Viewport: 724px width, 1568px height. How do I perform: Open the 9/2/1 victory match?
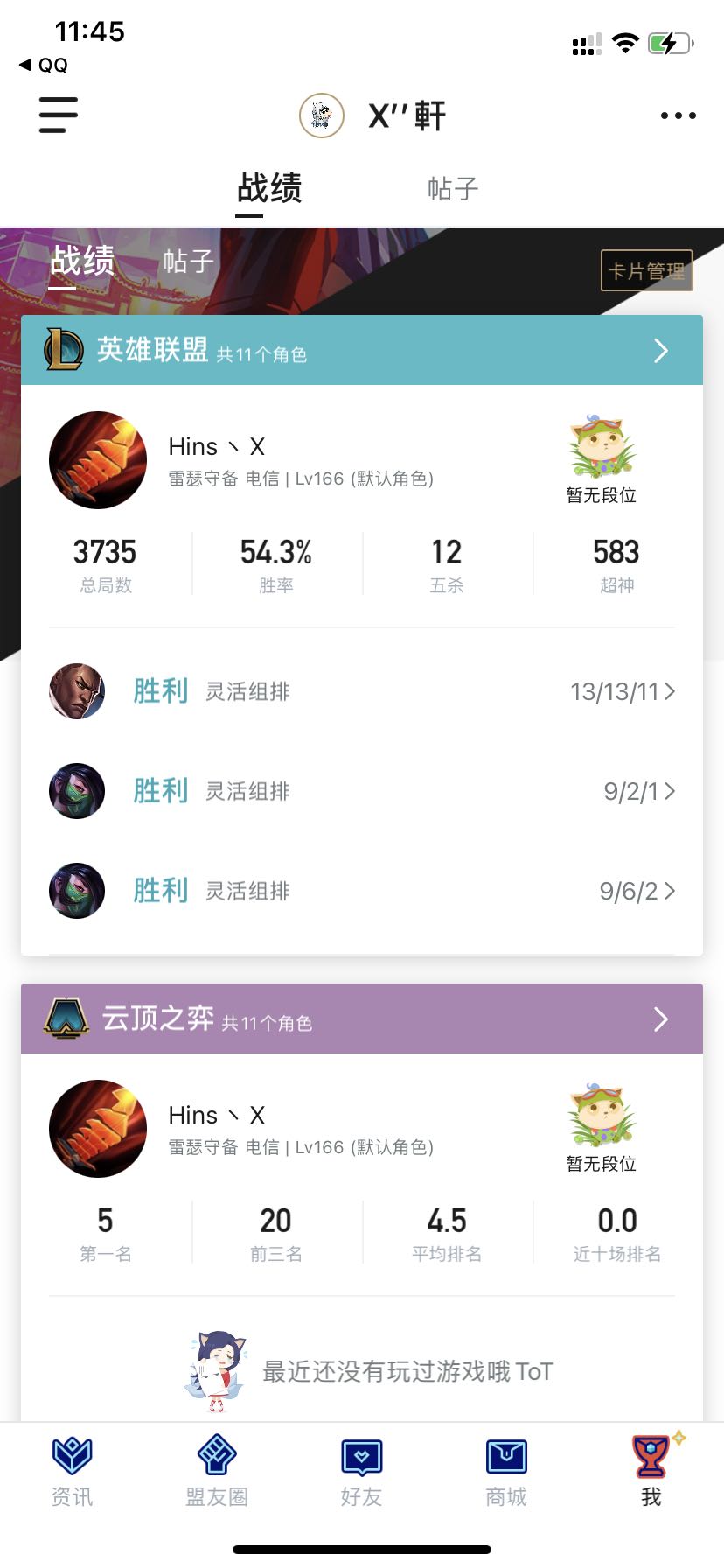(x=362, y=791)
